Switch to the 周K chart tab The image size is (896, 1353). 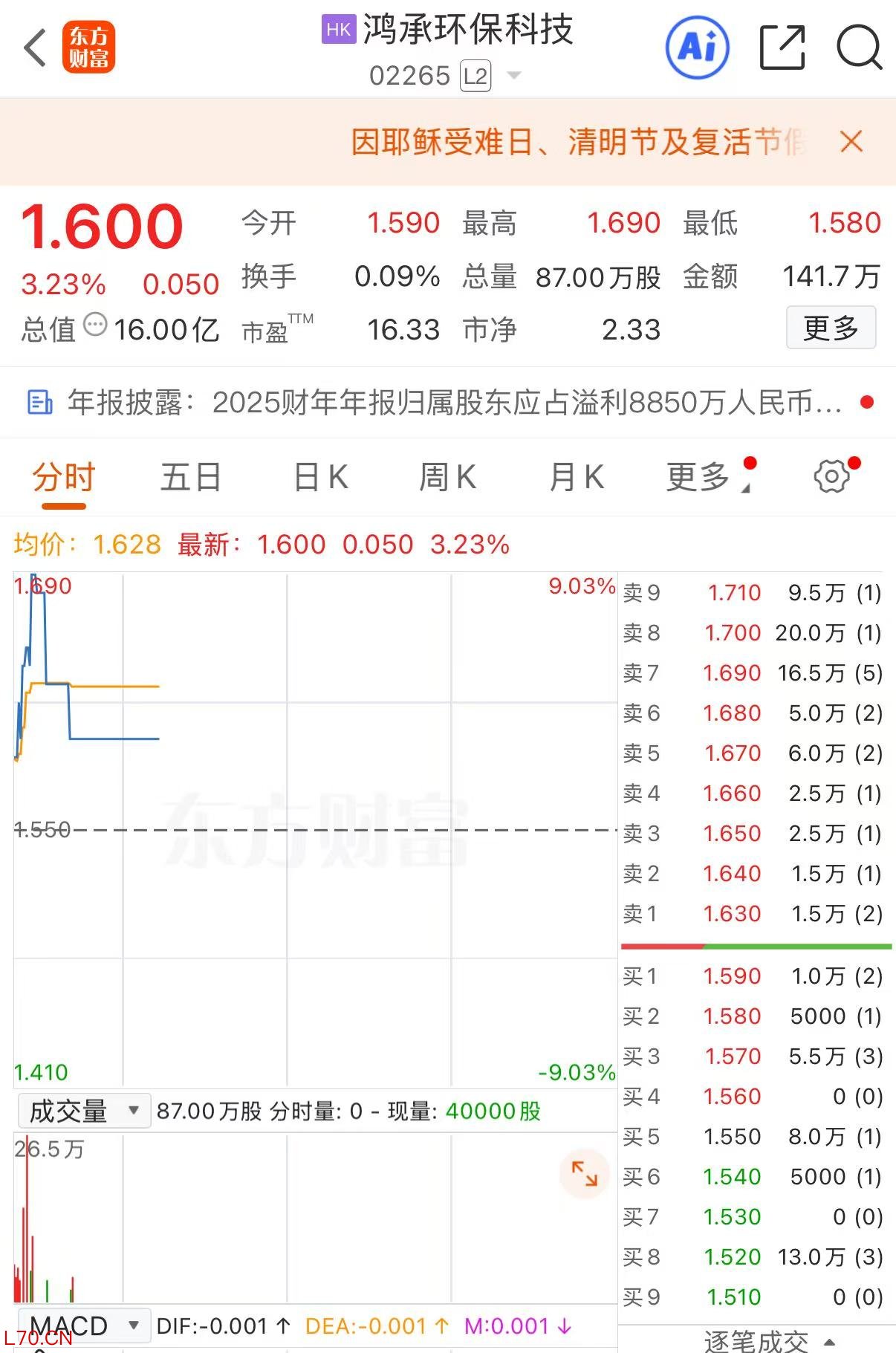447,477
